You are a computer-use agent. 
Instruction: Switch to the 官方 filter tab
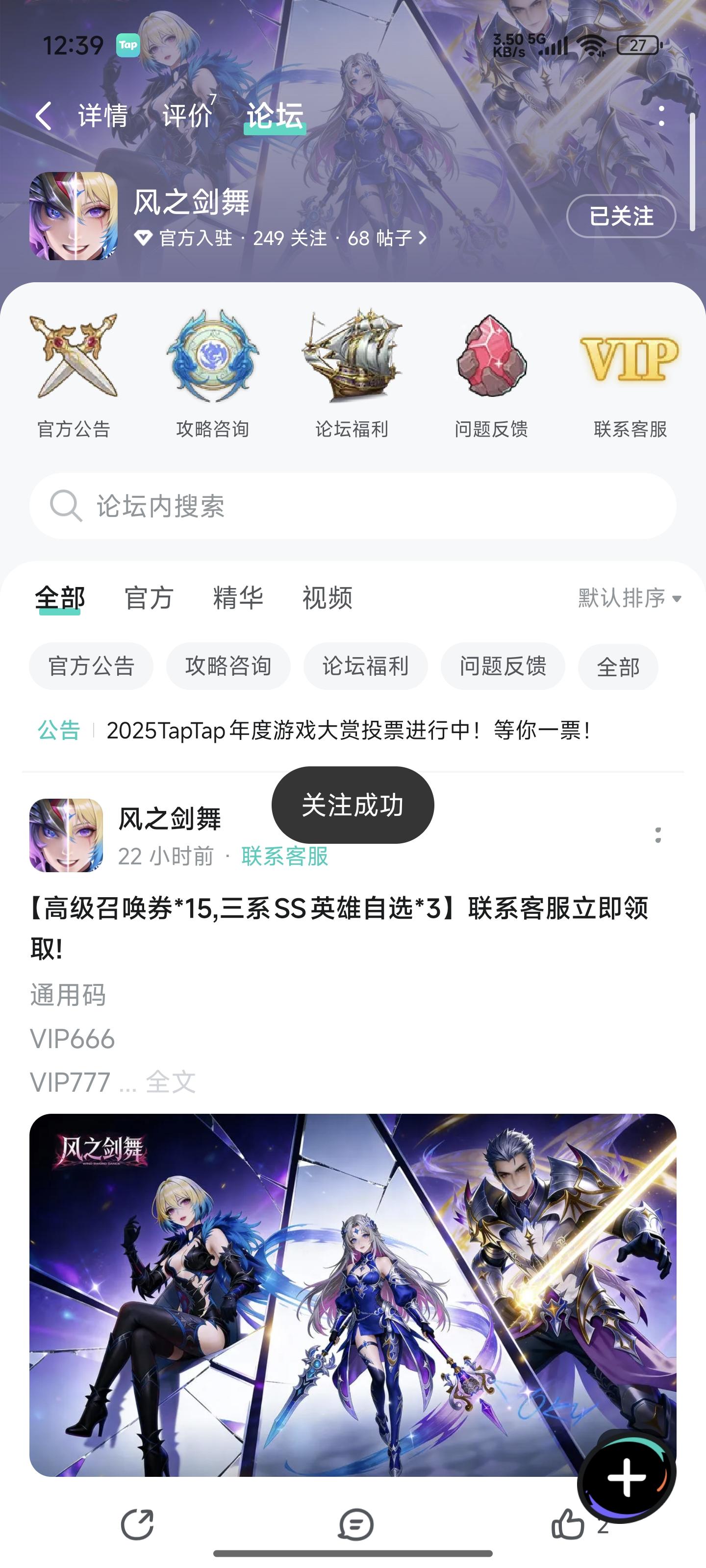(149, 598)
